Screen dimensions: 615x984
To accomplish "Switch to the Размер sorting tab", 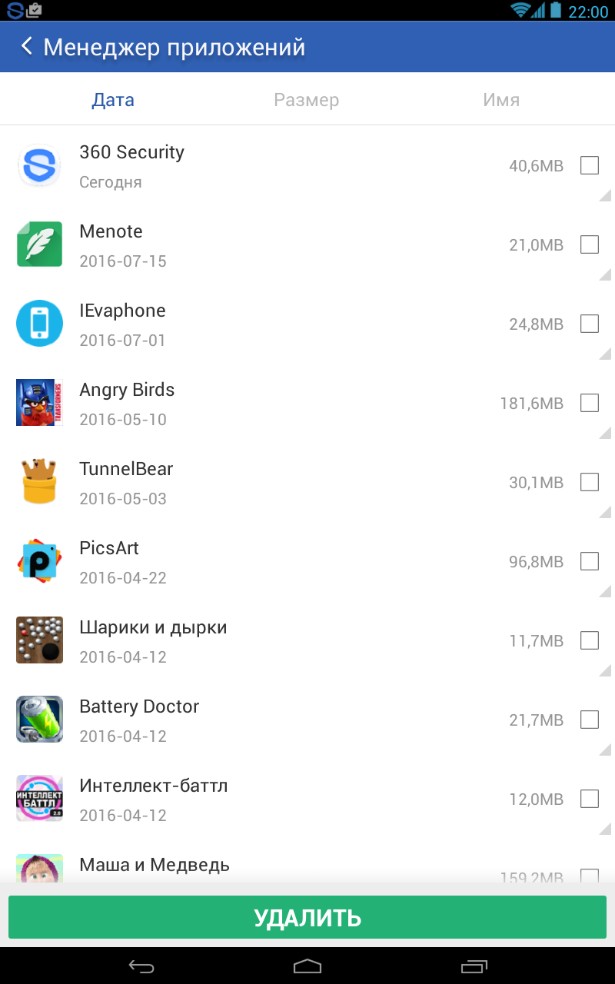I will coord(306,100).
